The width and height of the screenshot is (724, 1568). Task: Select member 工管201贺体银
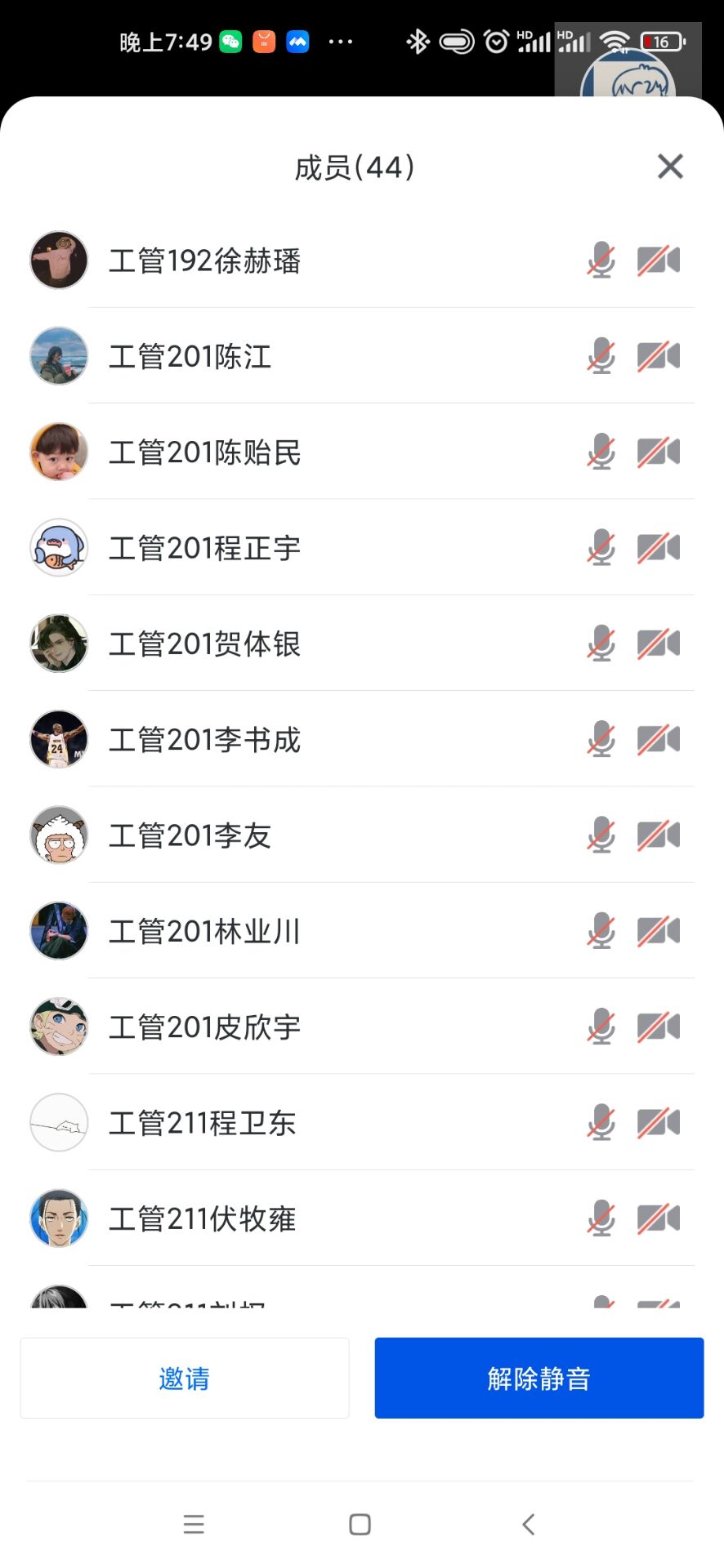tap(204, 644)
